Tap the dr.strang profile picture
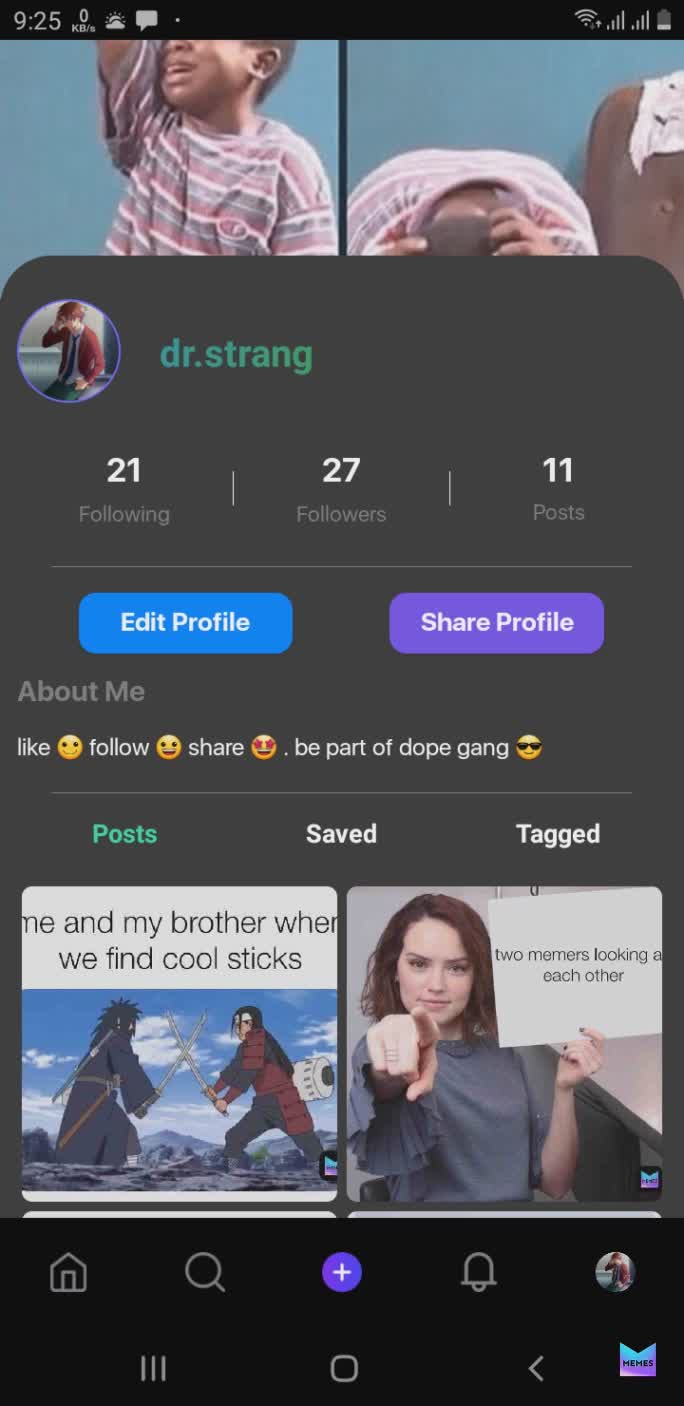The image size is (684, 1406). pyautogui.click(x=69, y=351)
